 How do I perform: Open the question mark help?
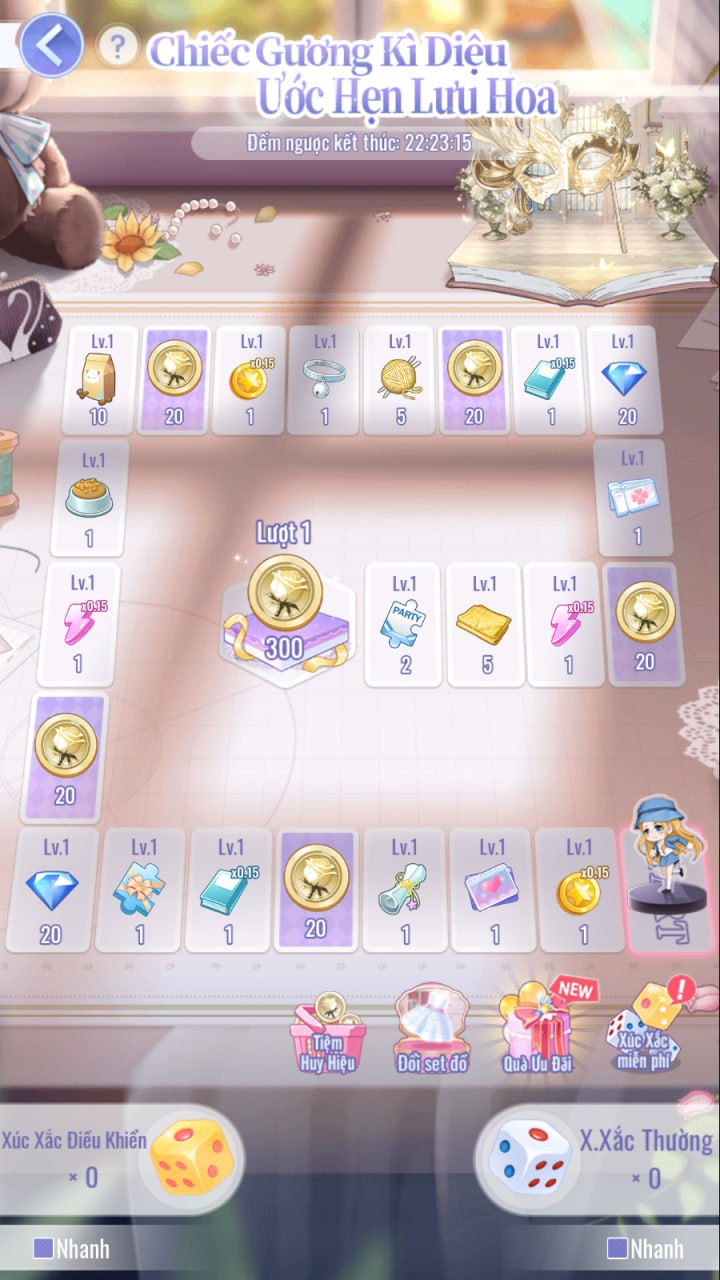click(x=118, y=46)
